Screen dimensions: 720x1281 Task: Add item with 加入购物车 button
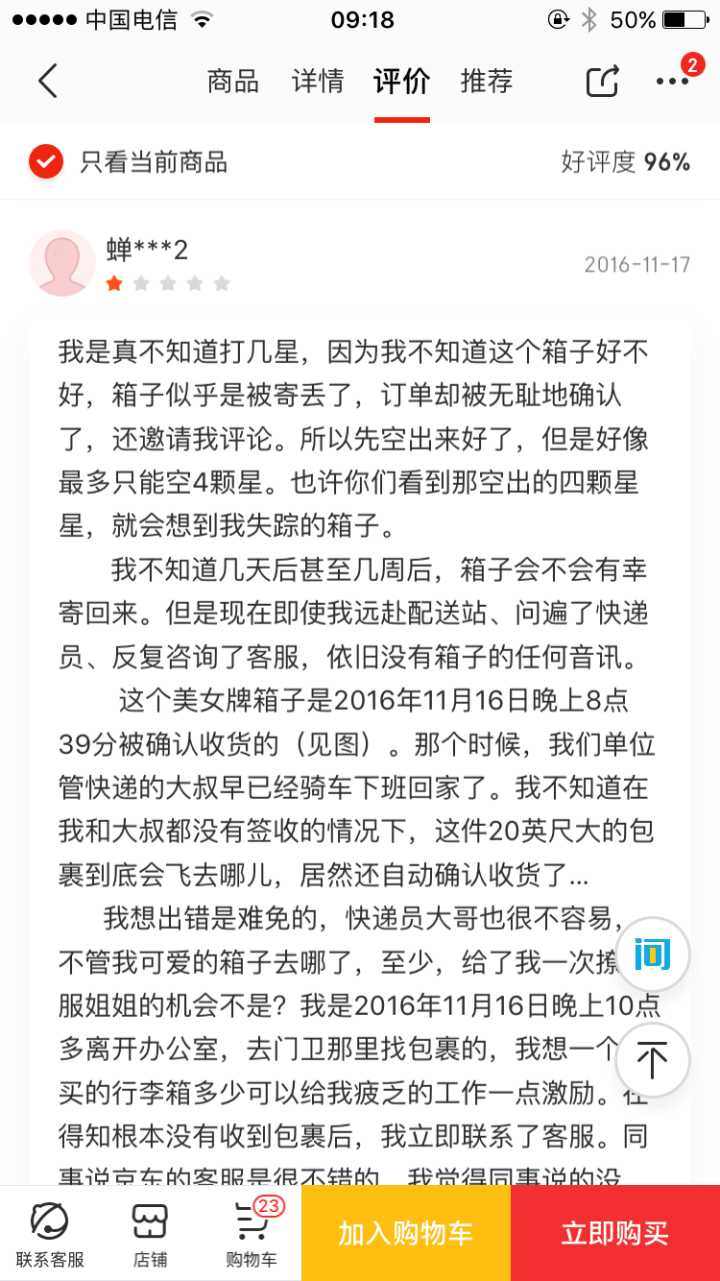(405, 1233)
